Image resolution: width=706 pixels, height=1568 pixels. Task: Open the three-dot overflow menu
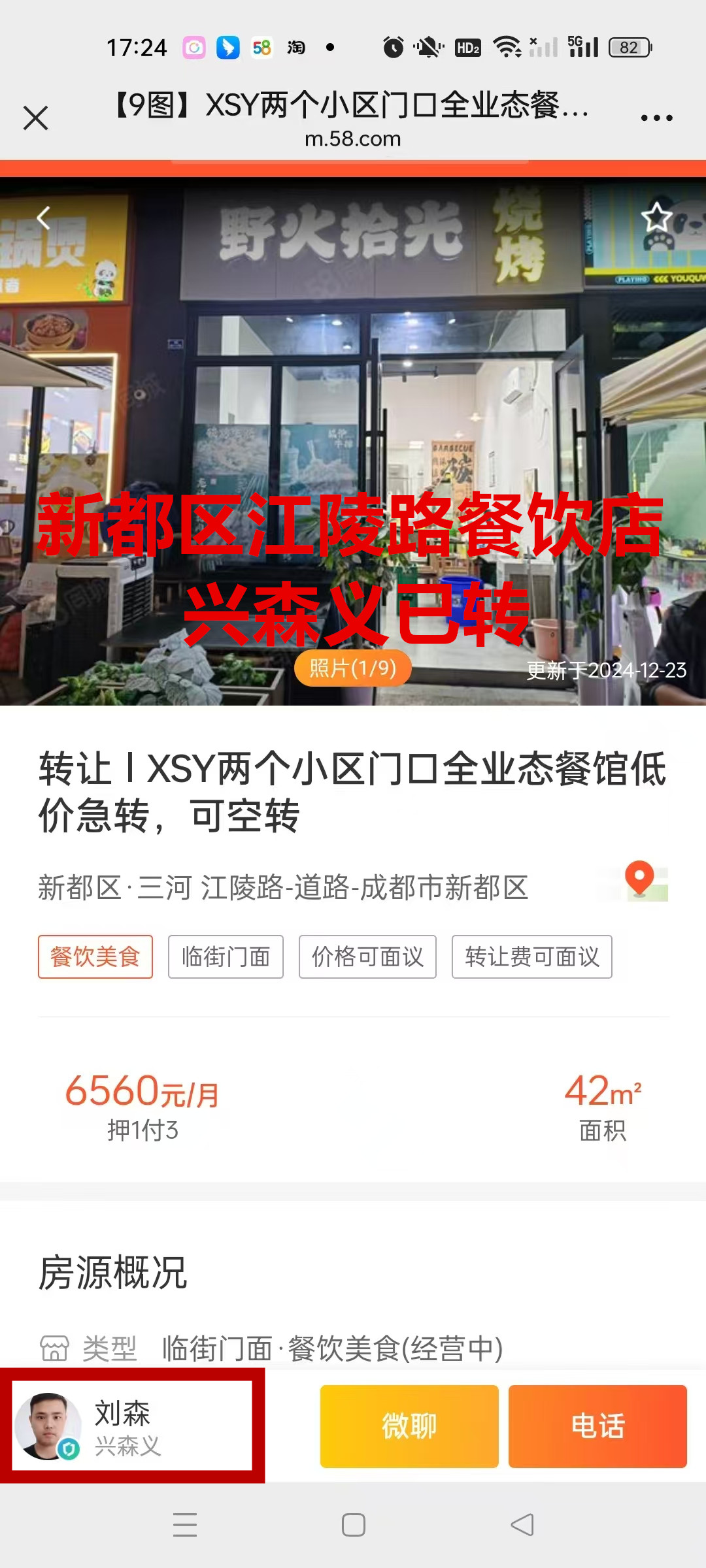tap(656, 118)
